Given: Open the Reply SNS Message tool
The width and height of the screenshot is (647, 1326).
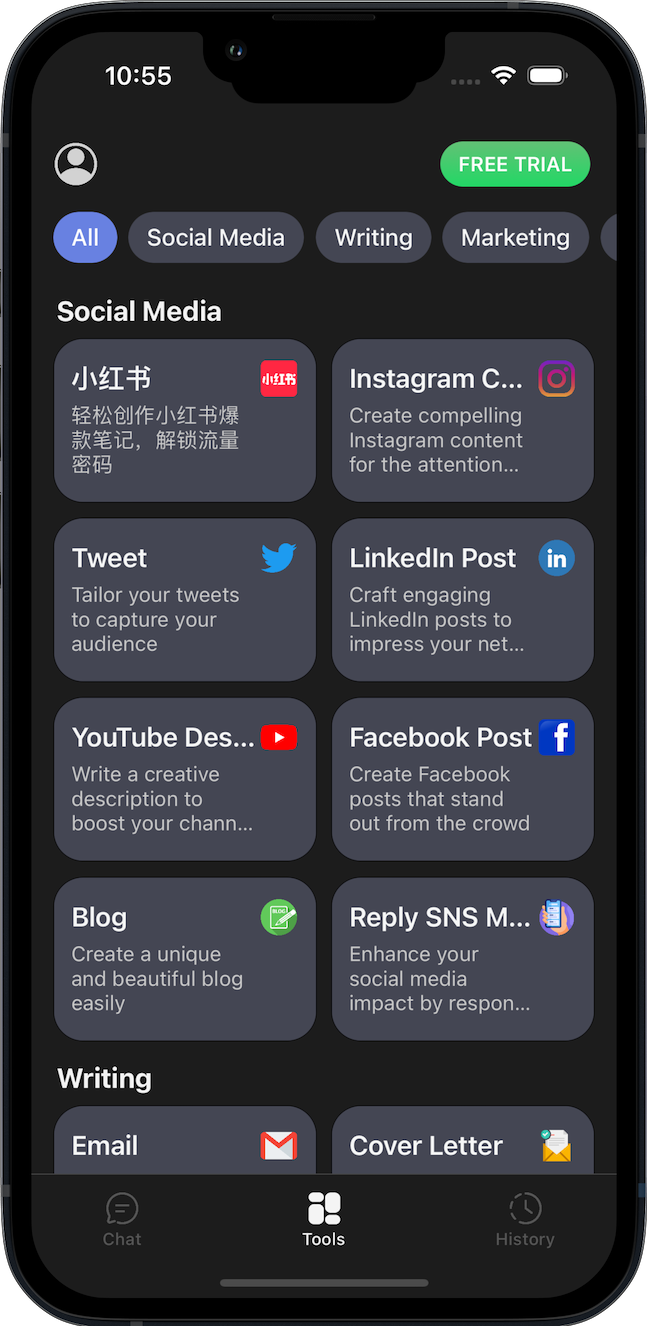Looking at the screenshot, I should click(x=462, y=959).
